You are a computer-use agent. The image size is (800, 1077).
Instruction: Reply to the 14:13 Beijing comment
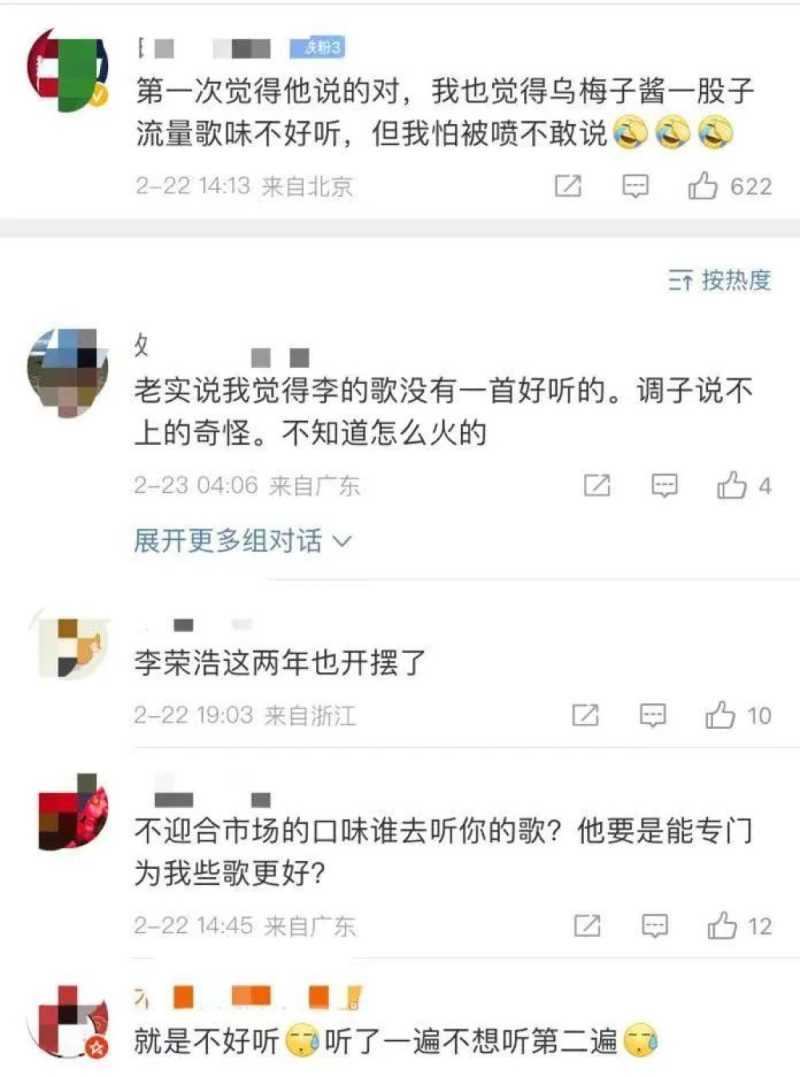(x=636, y=186)
